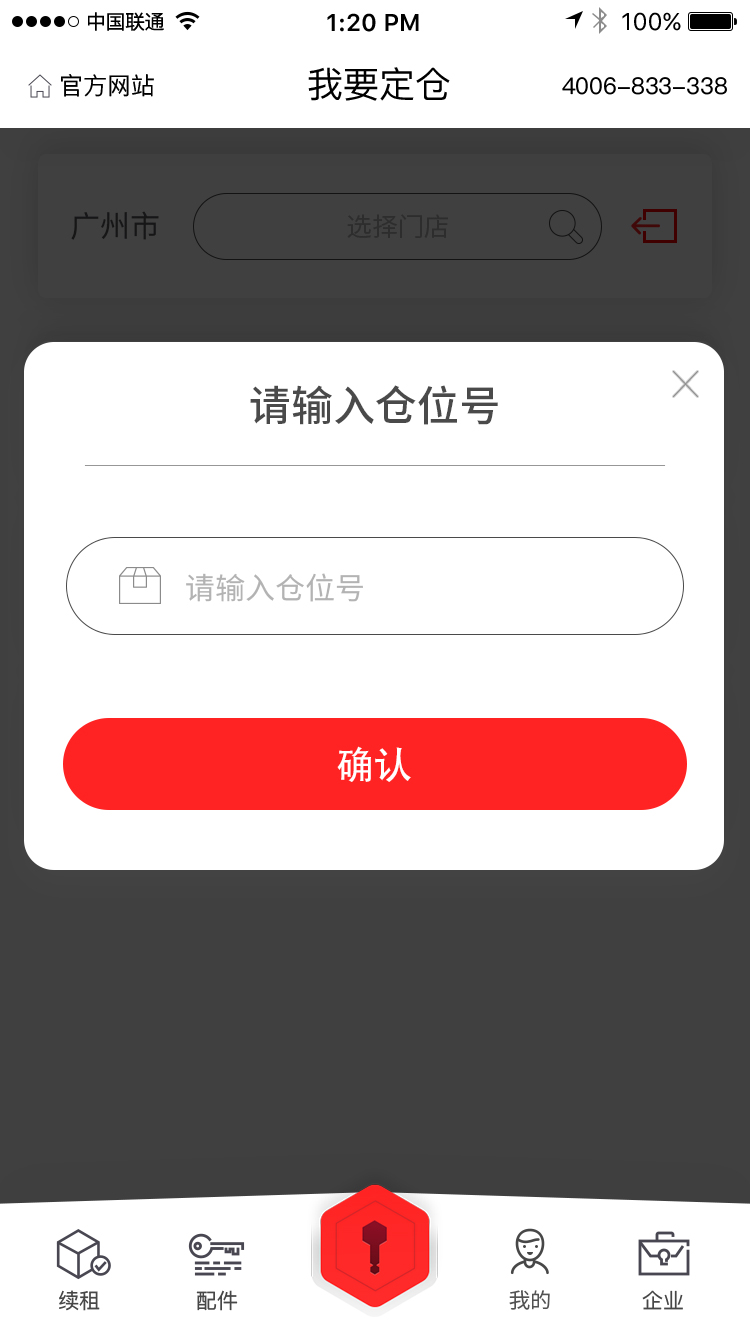Call the hotline 4006-833-338

pos(644,86)
